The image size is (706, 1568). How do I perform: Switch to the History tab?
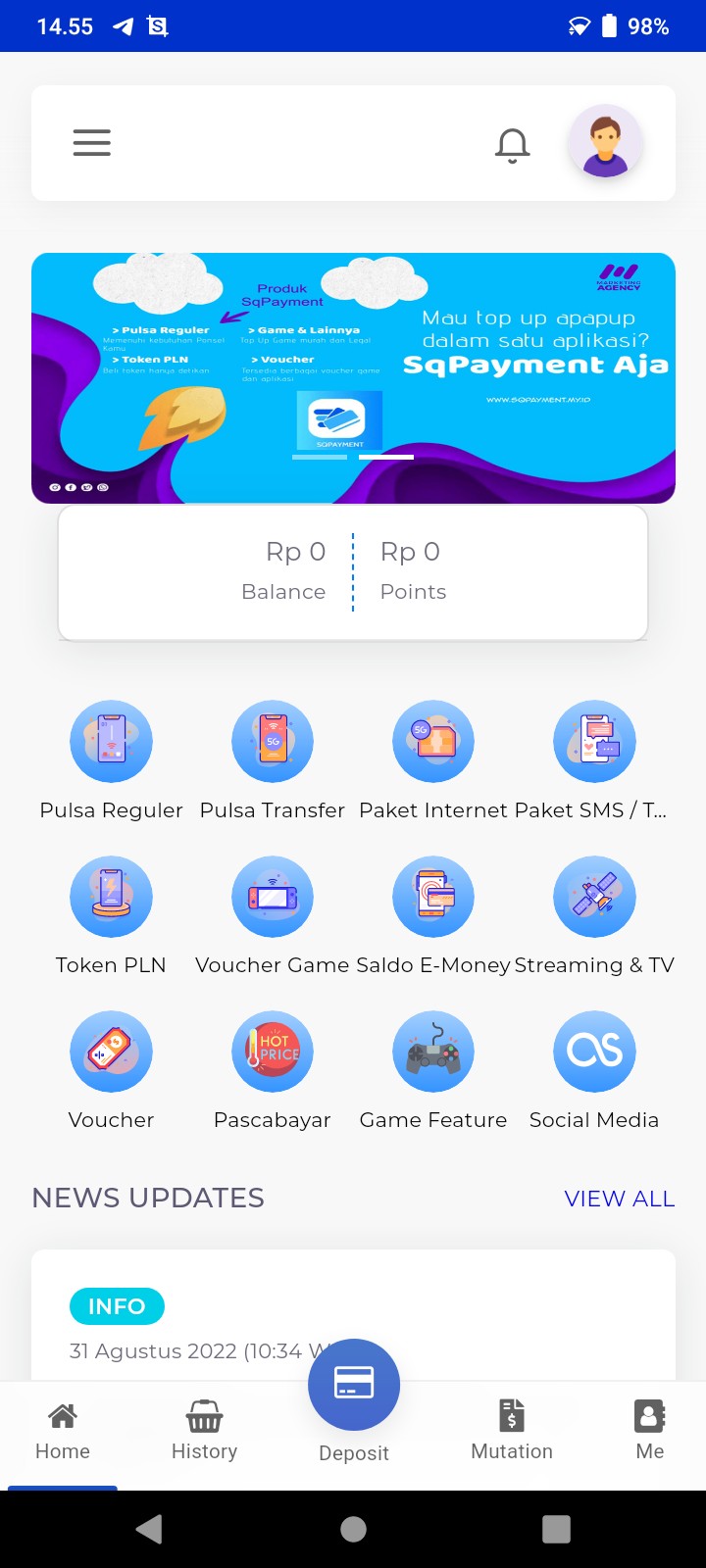point(204,1431)
